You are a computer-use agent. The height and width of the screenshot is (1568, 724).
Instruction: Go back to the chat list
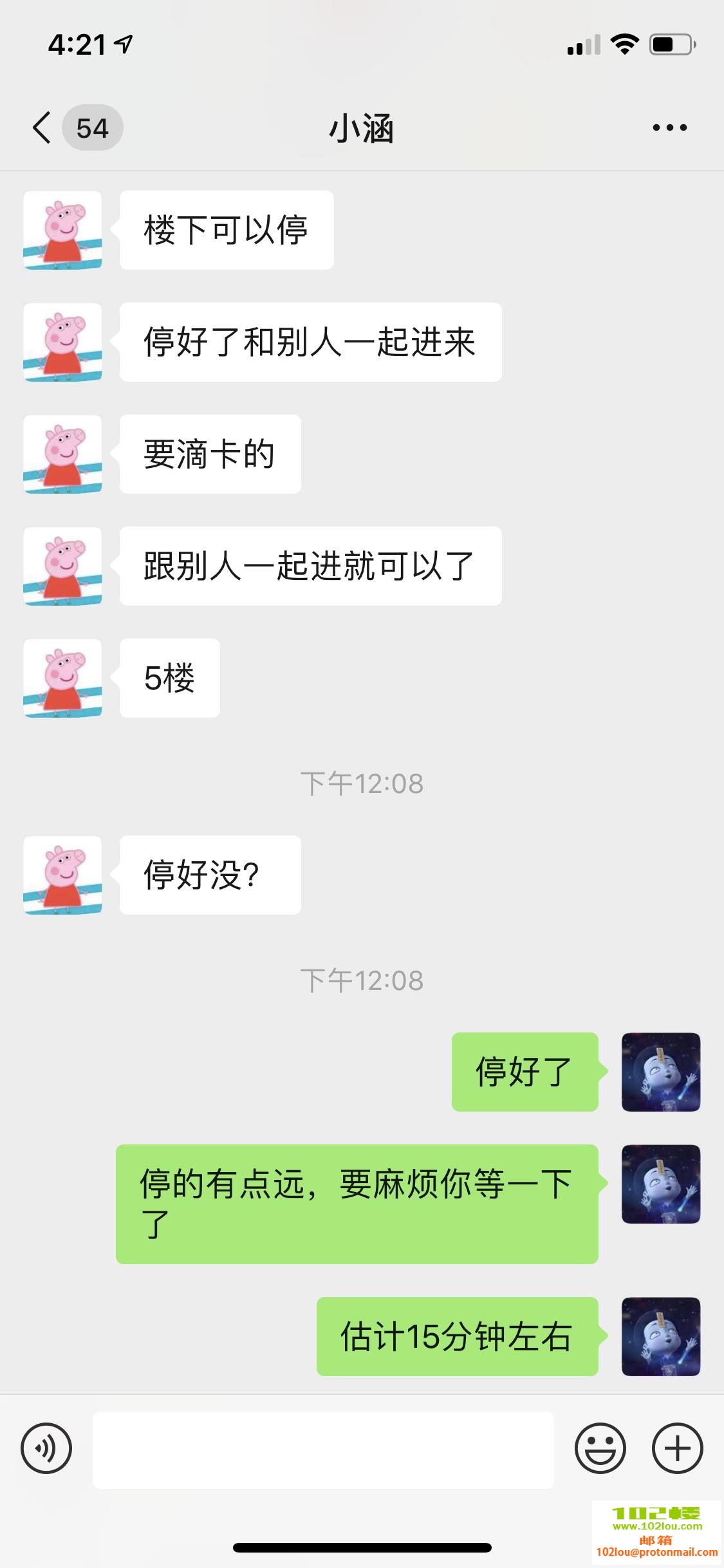pos(42,127)
